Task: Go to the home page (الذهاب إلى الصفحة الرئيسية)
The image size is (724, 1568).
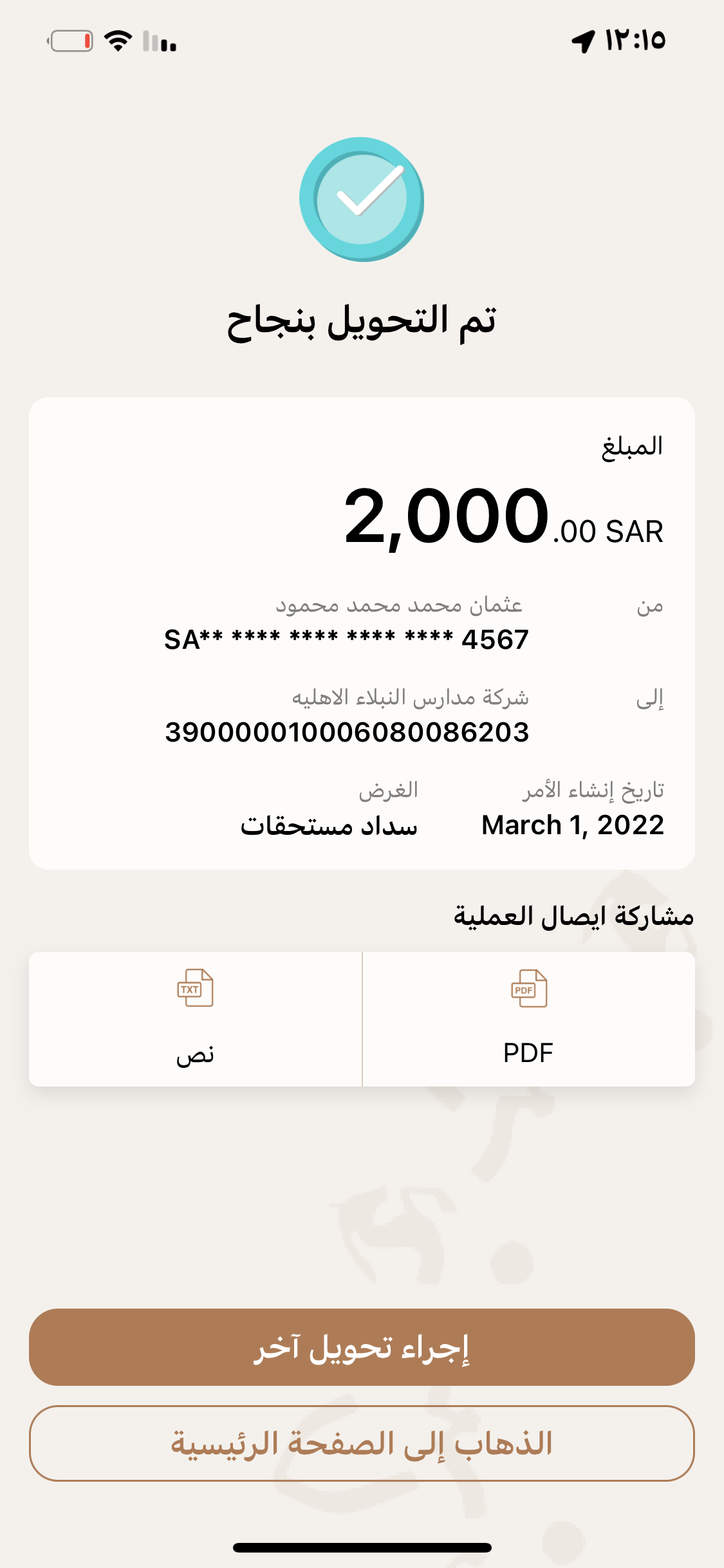Action: pos(362,1443)
